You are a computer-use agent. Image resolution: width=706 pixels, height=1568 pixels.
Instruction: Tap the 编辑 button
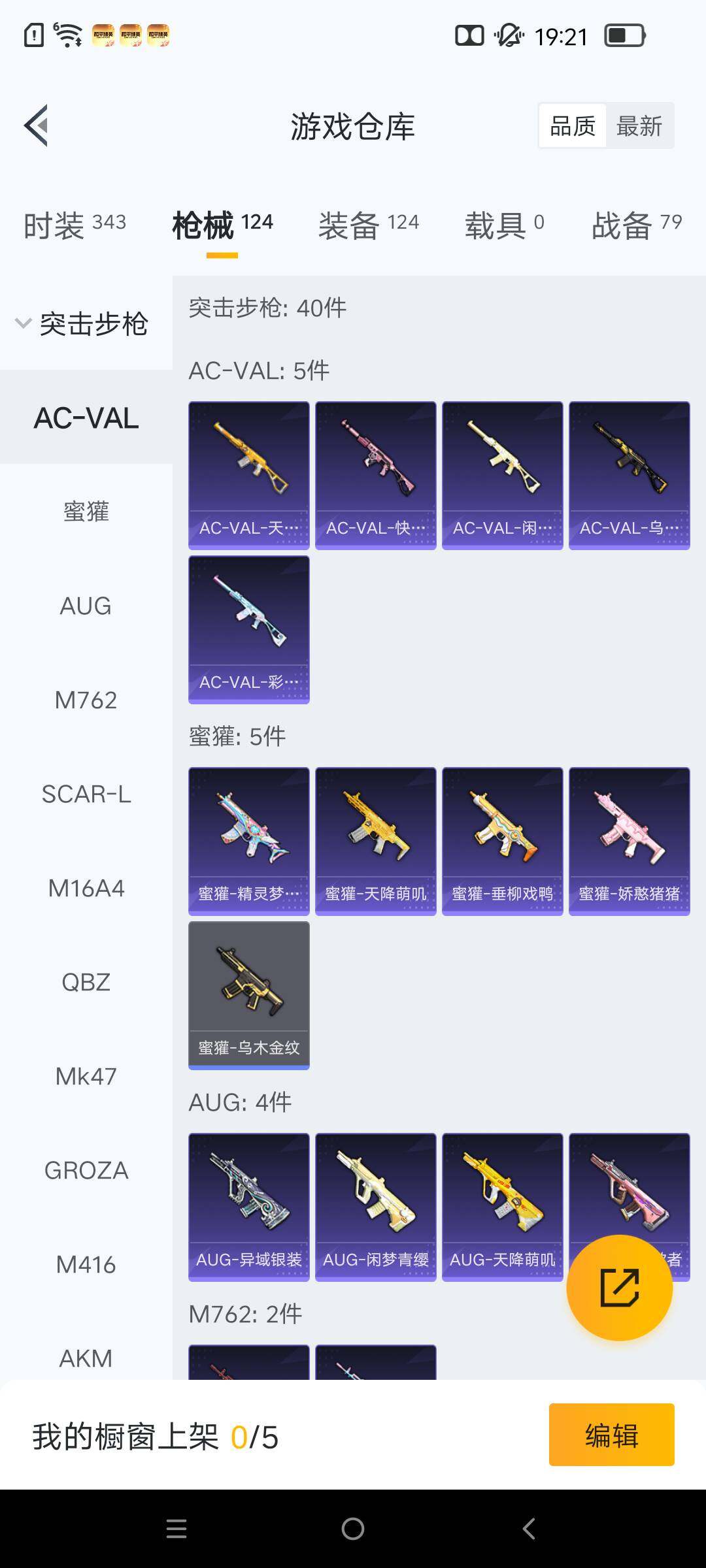611,1435
